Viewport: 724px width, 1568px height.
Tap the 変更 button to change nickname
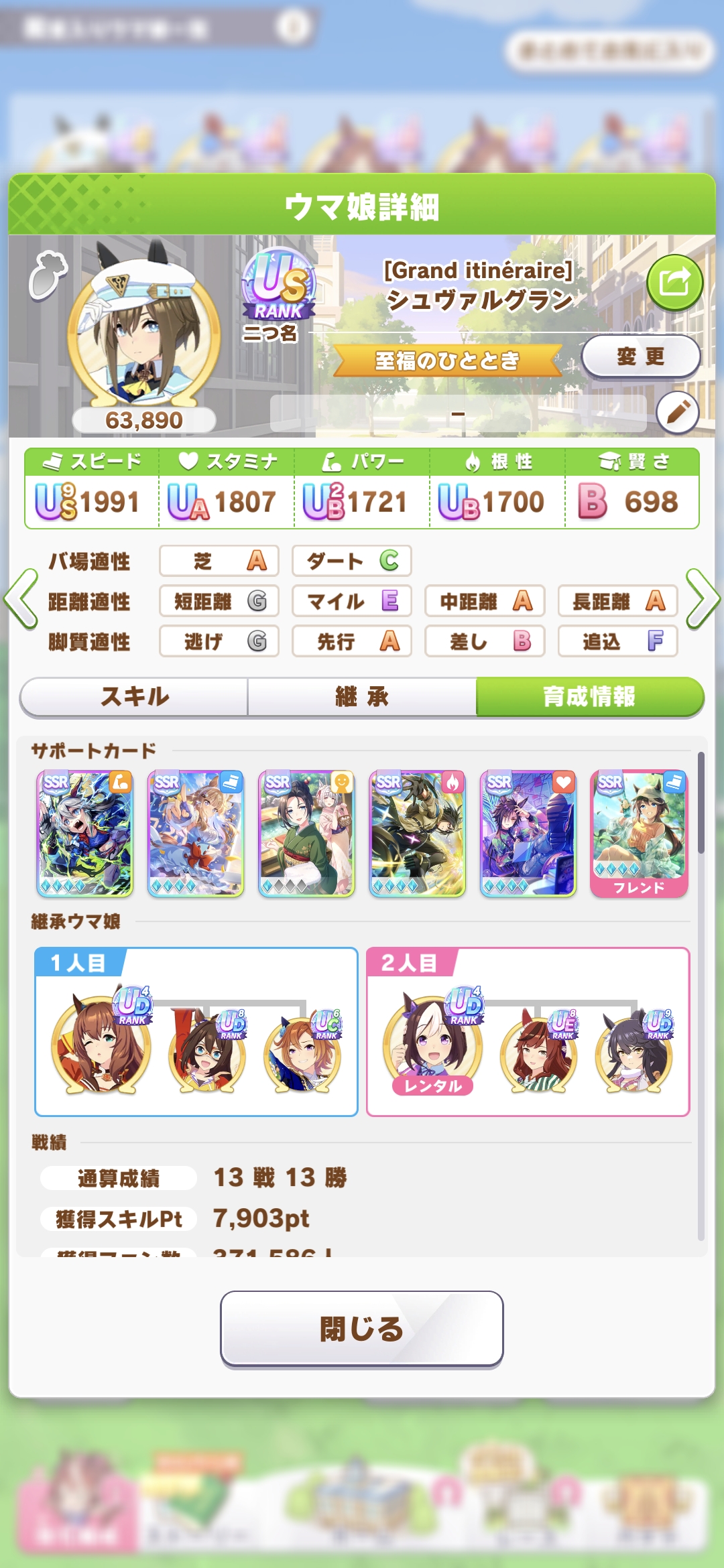click(640, 357)
